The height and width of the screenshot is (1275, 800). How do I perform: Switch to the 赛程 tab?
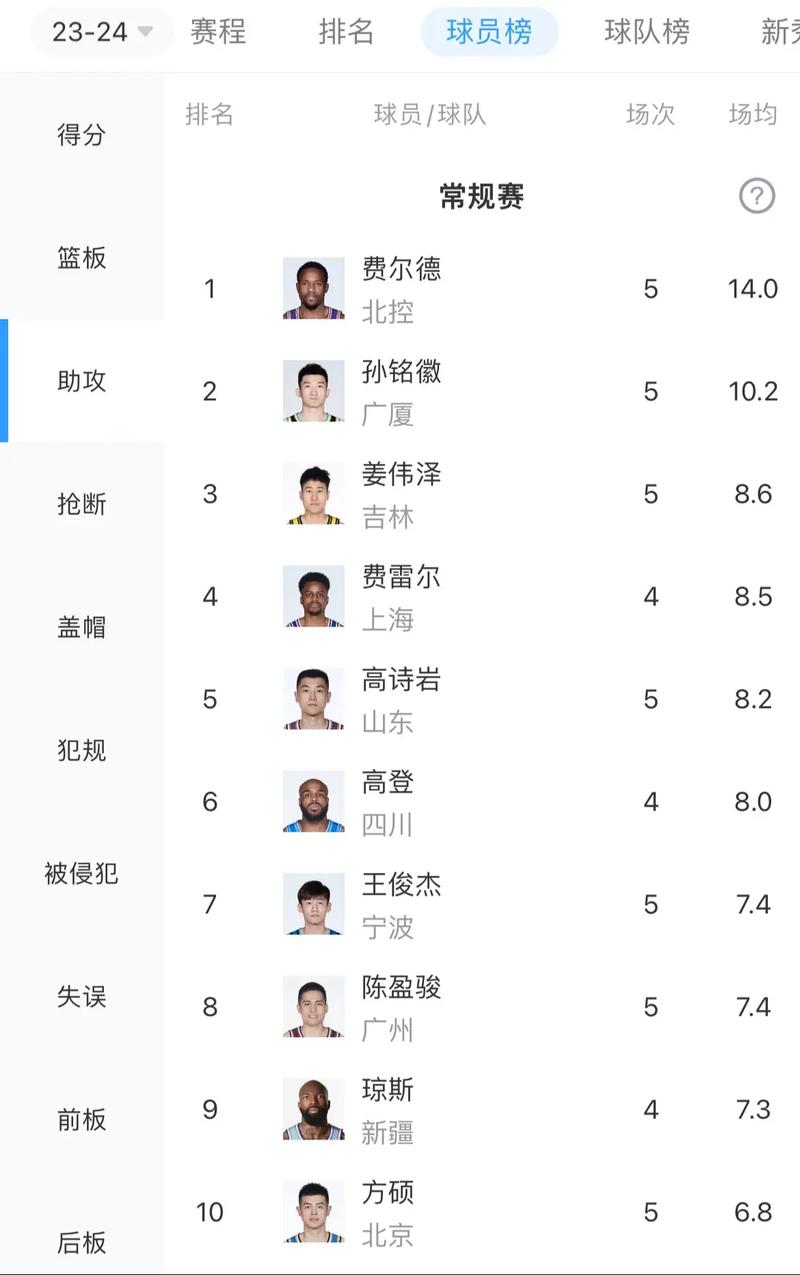click(218, 32)
